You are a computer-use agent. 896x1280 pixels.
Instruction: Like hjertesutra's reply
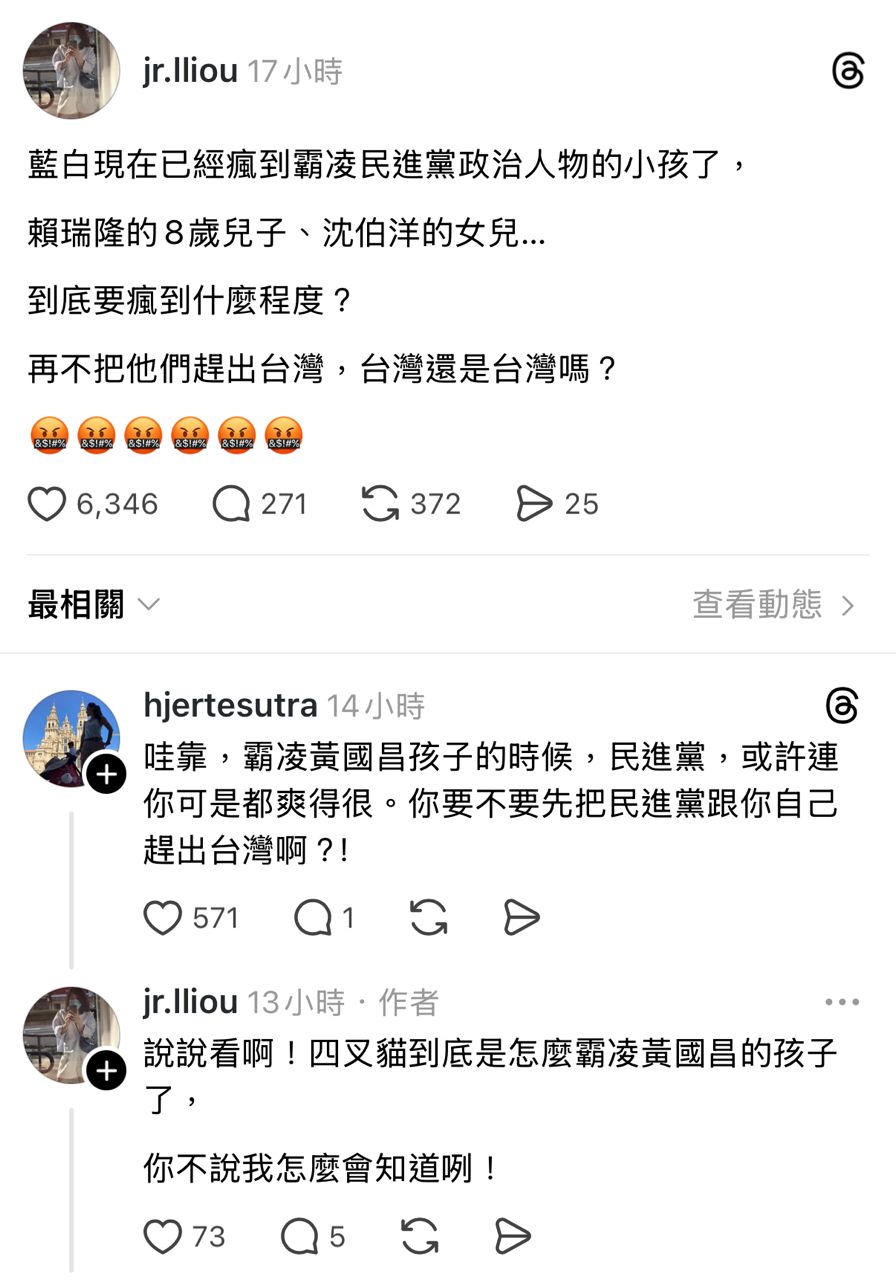coord(163,918)
